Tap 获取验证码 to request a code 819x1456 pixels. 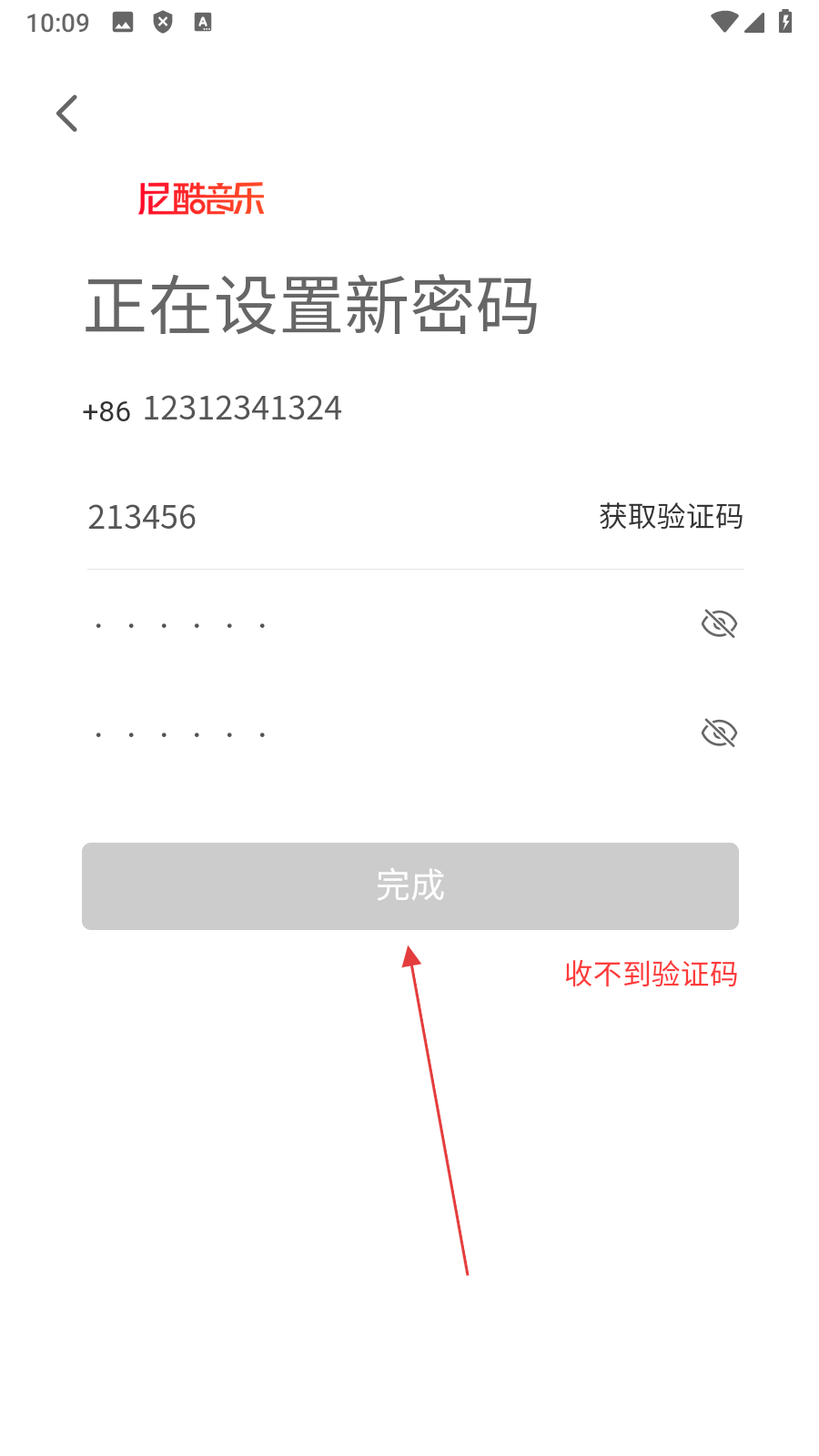click(671, 517)
